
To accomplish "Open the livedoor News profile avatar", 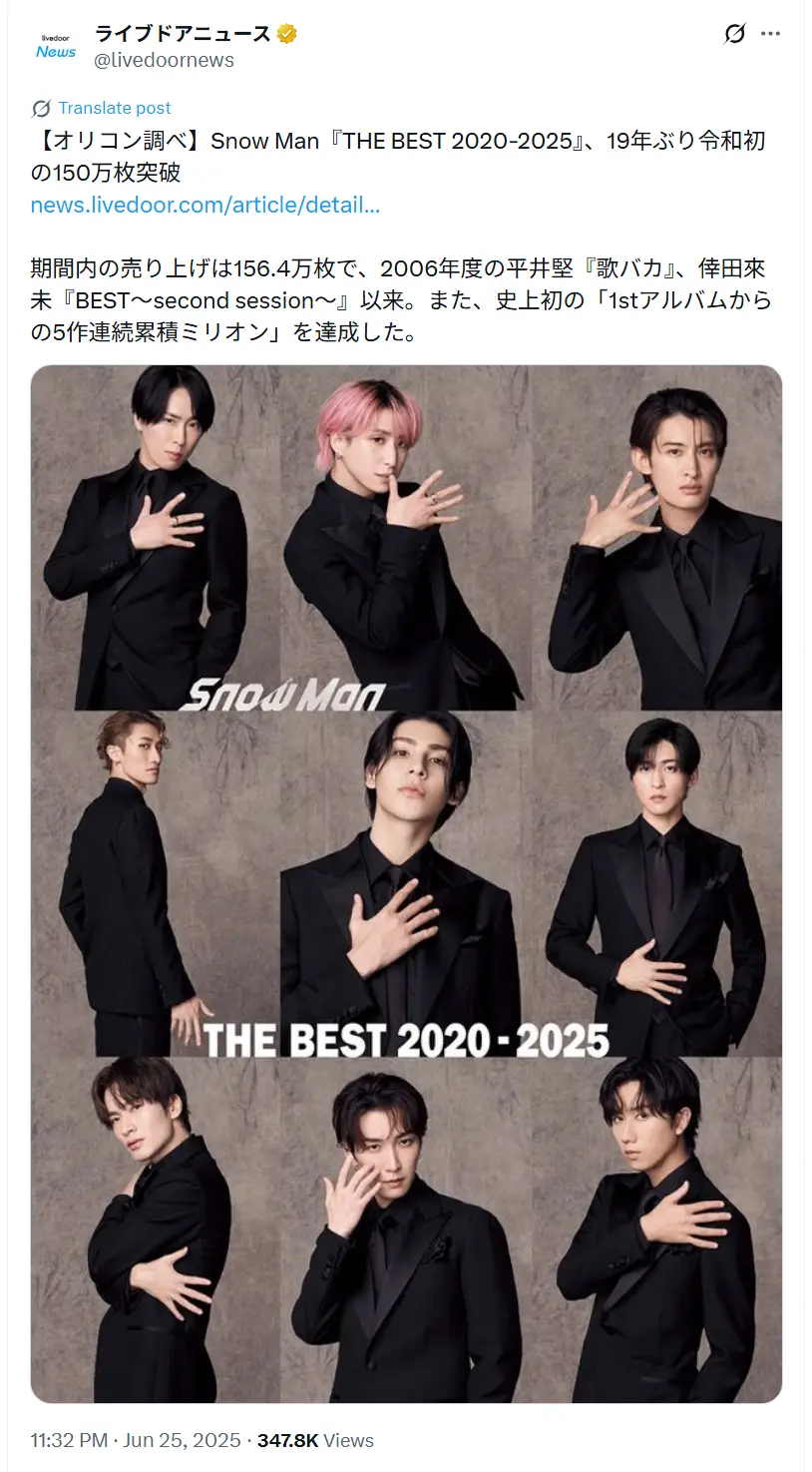I will (x=56, y=46).
